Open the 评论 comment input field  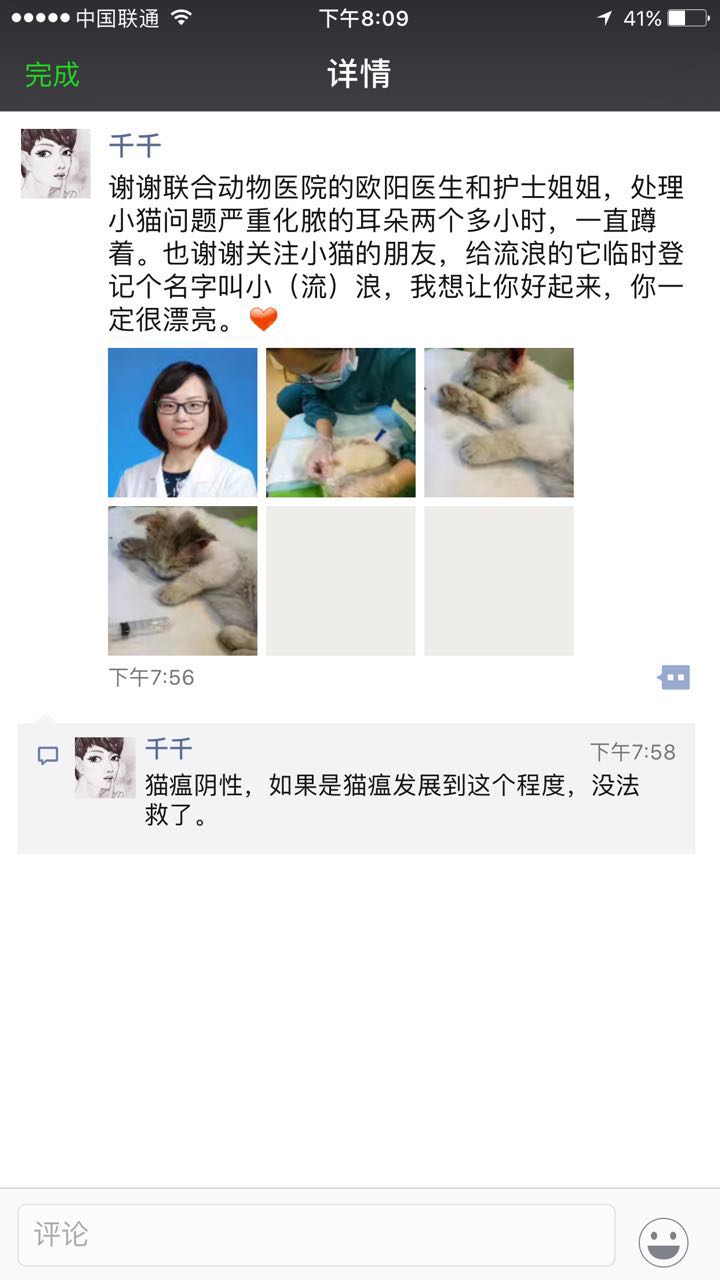click(x=316, y=1234)
